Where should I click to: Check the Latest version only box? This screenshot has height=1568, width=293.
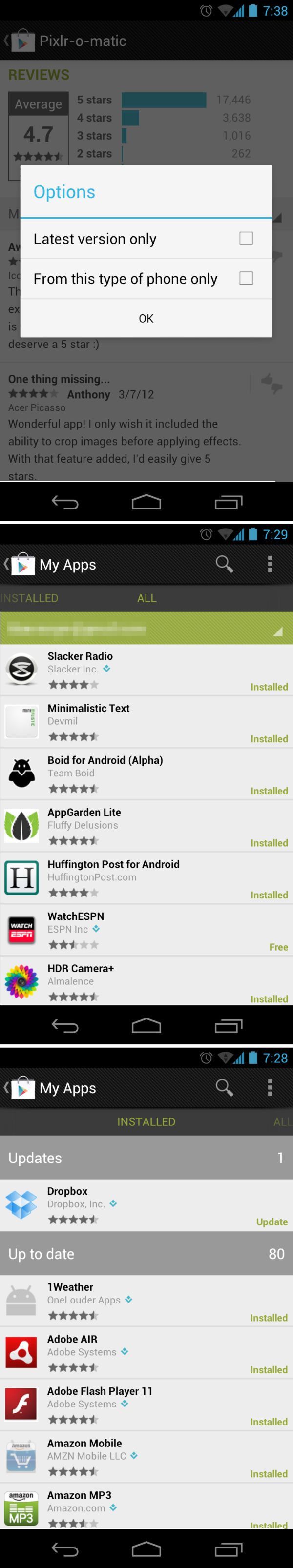tap(246, 239)
